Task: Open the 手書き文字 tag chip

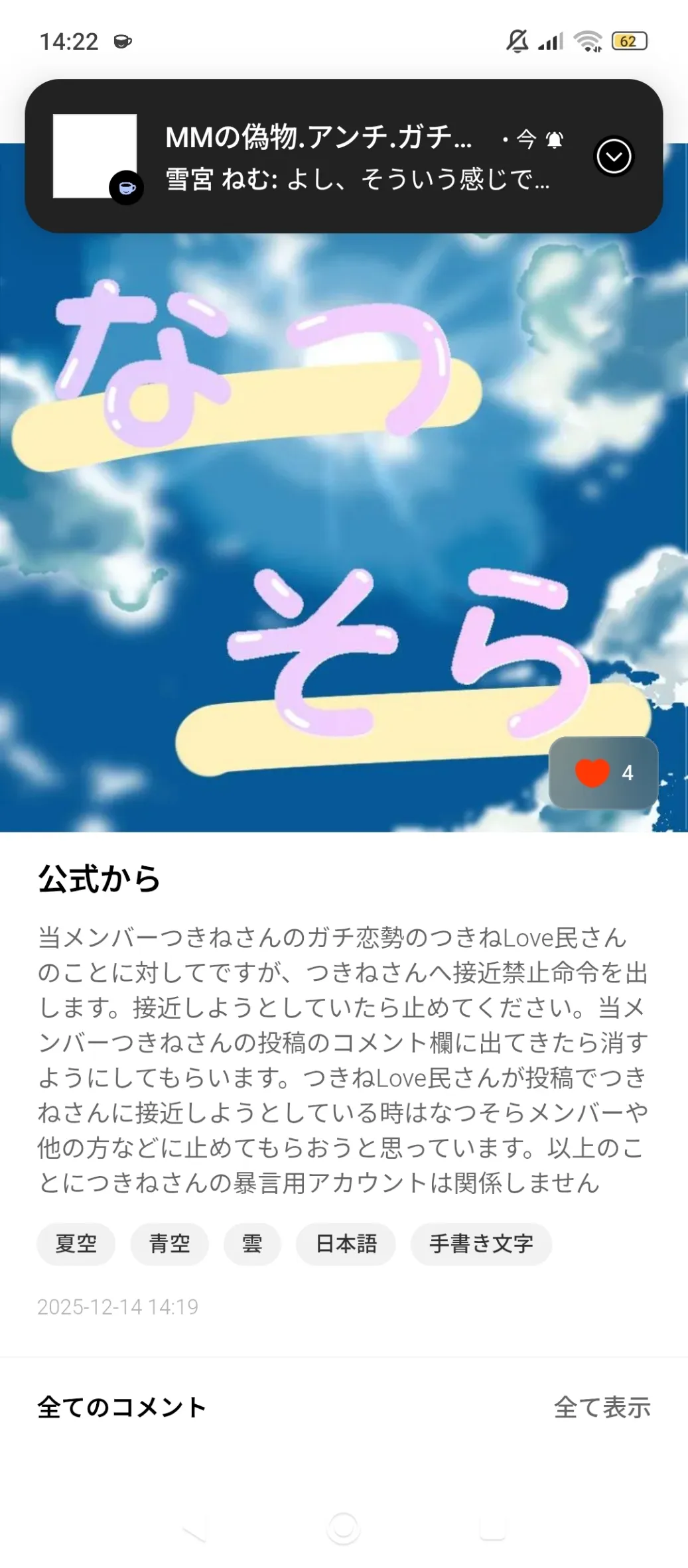Action: 481,1244
